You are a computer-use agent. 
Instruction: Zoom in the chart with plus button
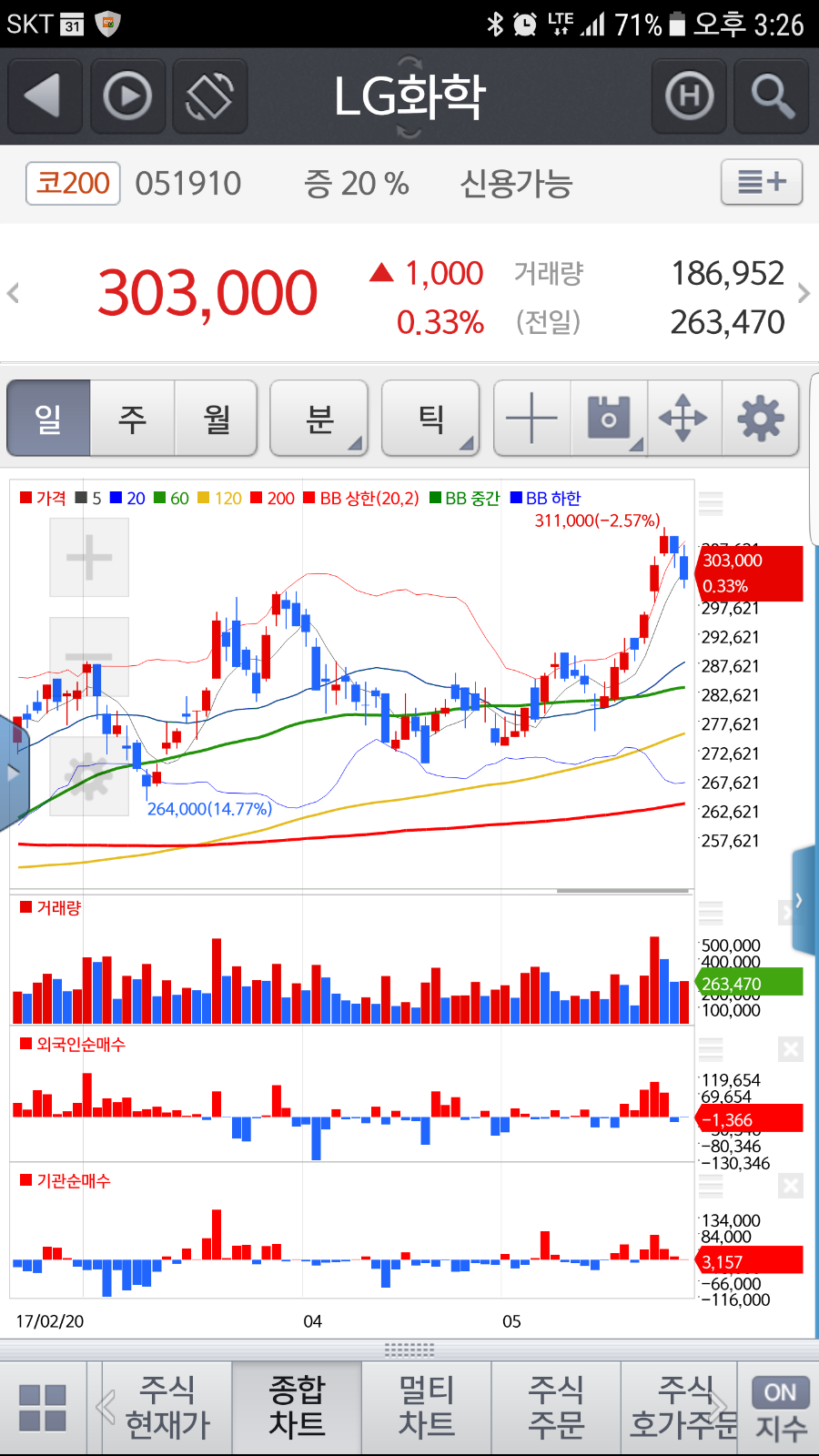pos(89,557)
